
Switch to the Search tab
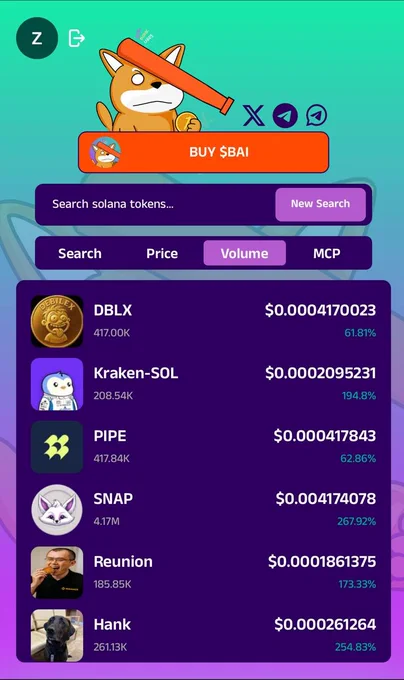pos(80,253)
